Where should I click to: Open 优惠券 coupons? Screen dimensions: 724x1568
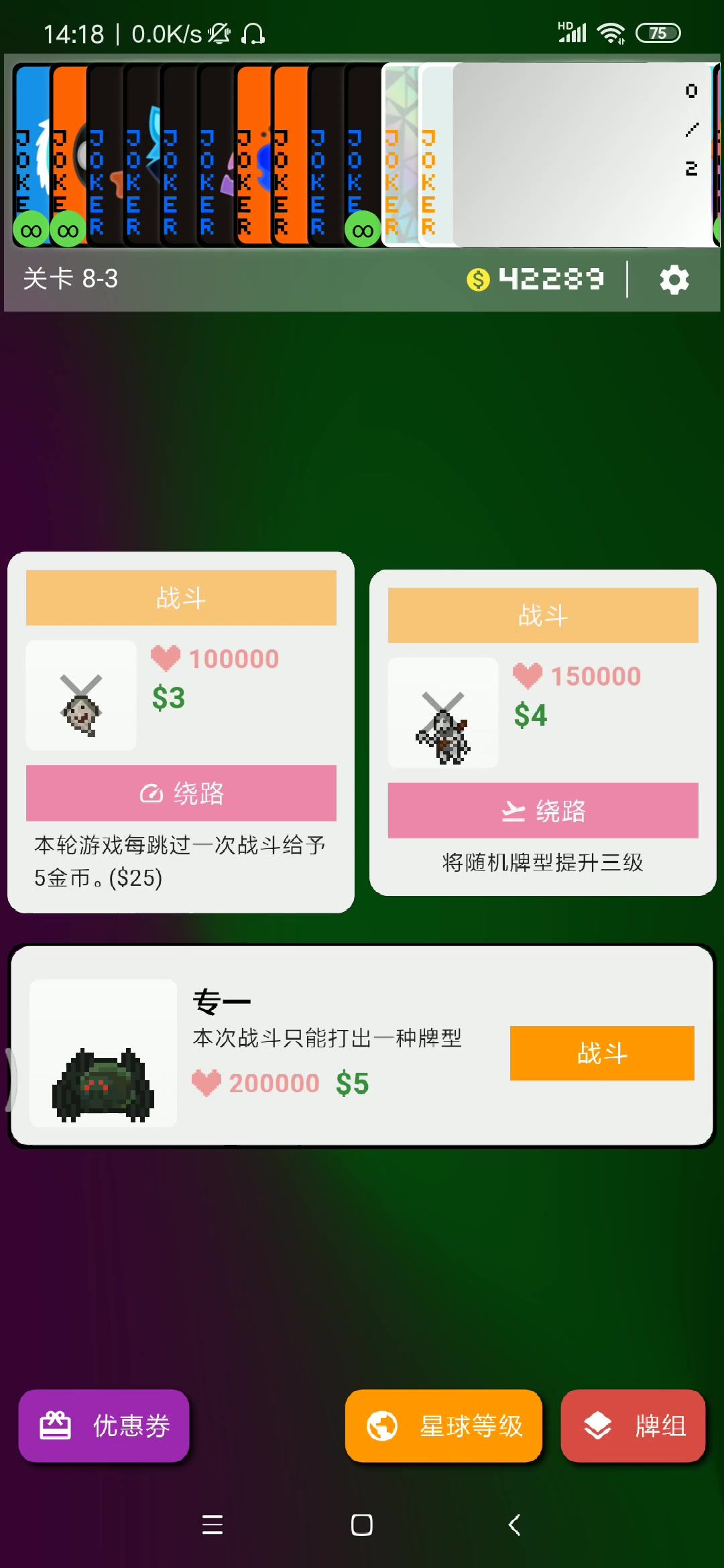point(104,1425)
